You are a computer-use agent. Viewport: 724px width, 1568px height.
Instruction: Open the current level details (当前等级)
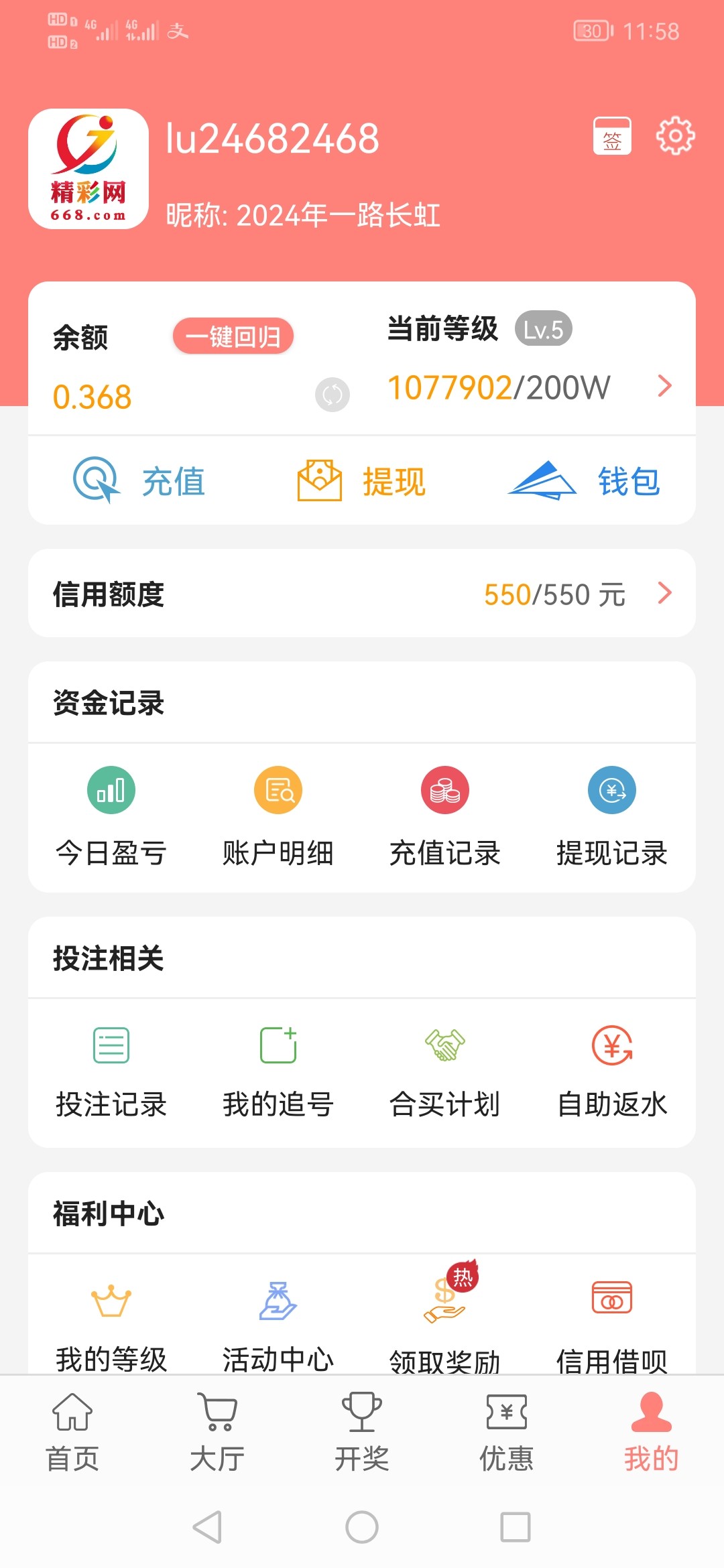530,358
